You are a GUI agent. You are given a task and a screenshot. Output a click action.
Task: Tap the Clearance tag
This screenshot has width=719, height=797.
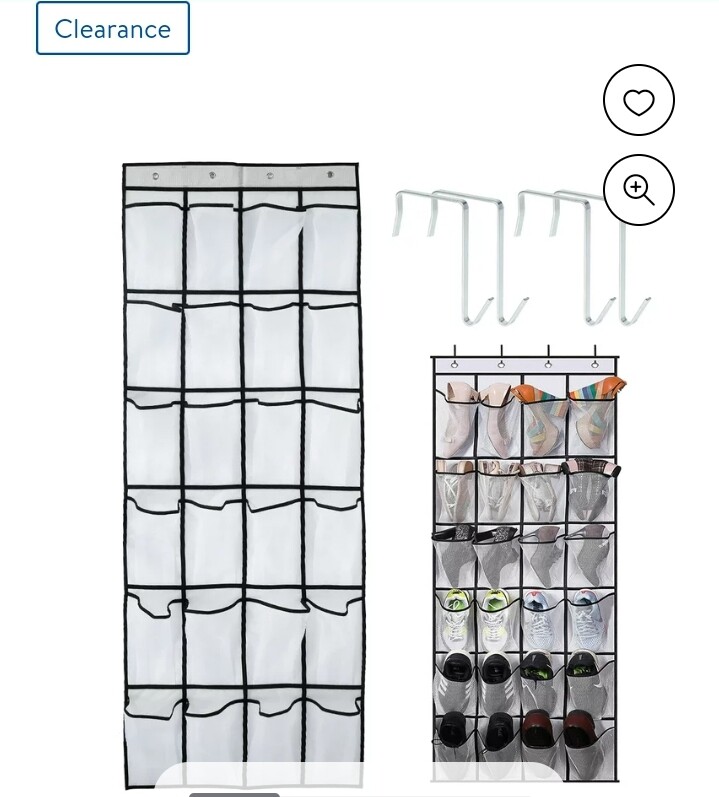[x=112, y=29]
